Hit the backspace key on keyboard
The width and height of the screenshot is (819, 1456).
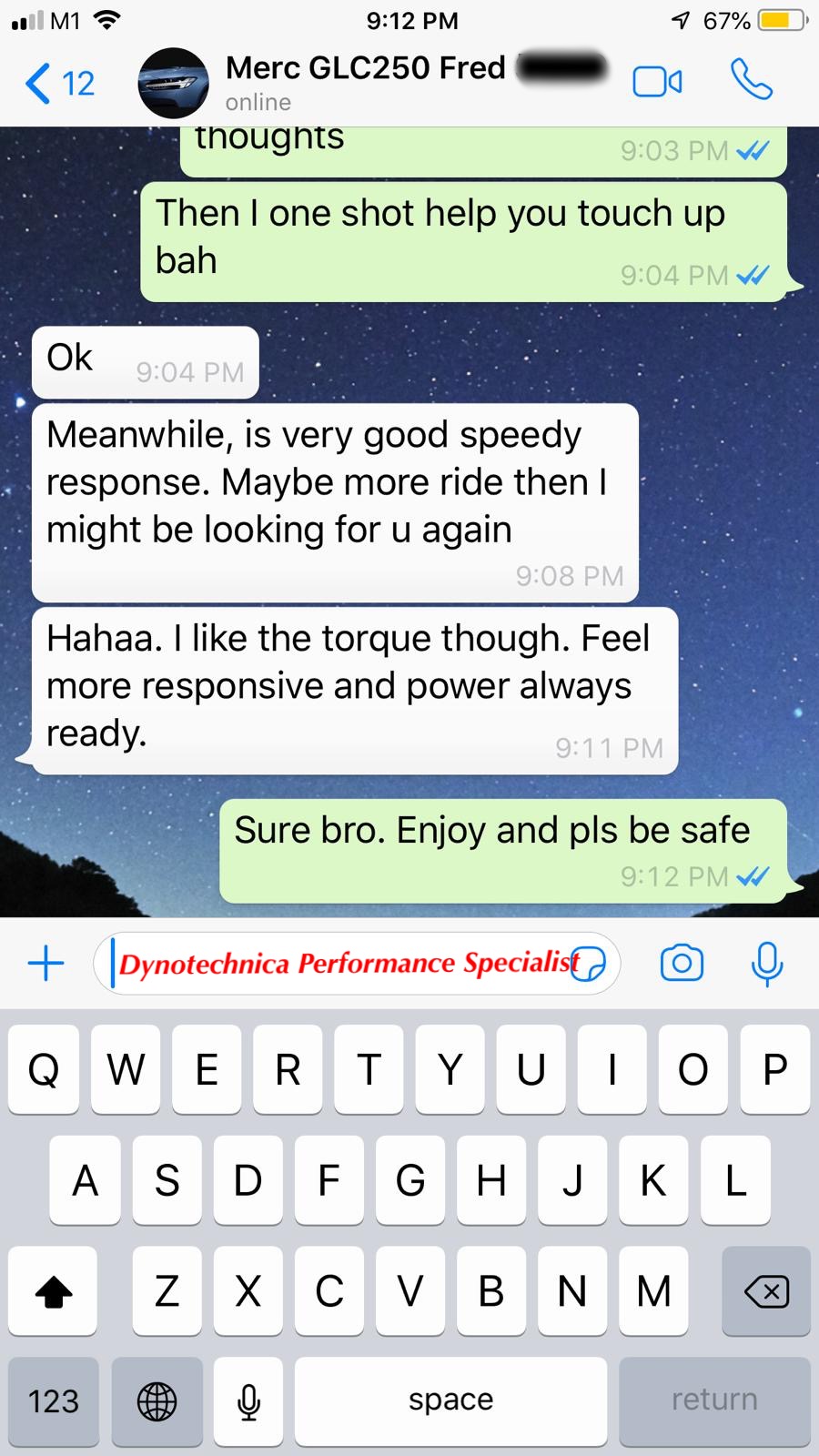(x=766, y=1290)
